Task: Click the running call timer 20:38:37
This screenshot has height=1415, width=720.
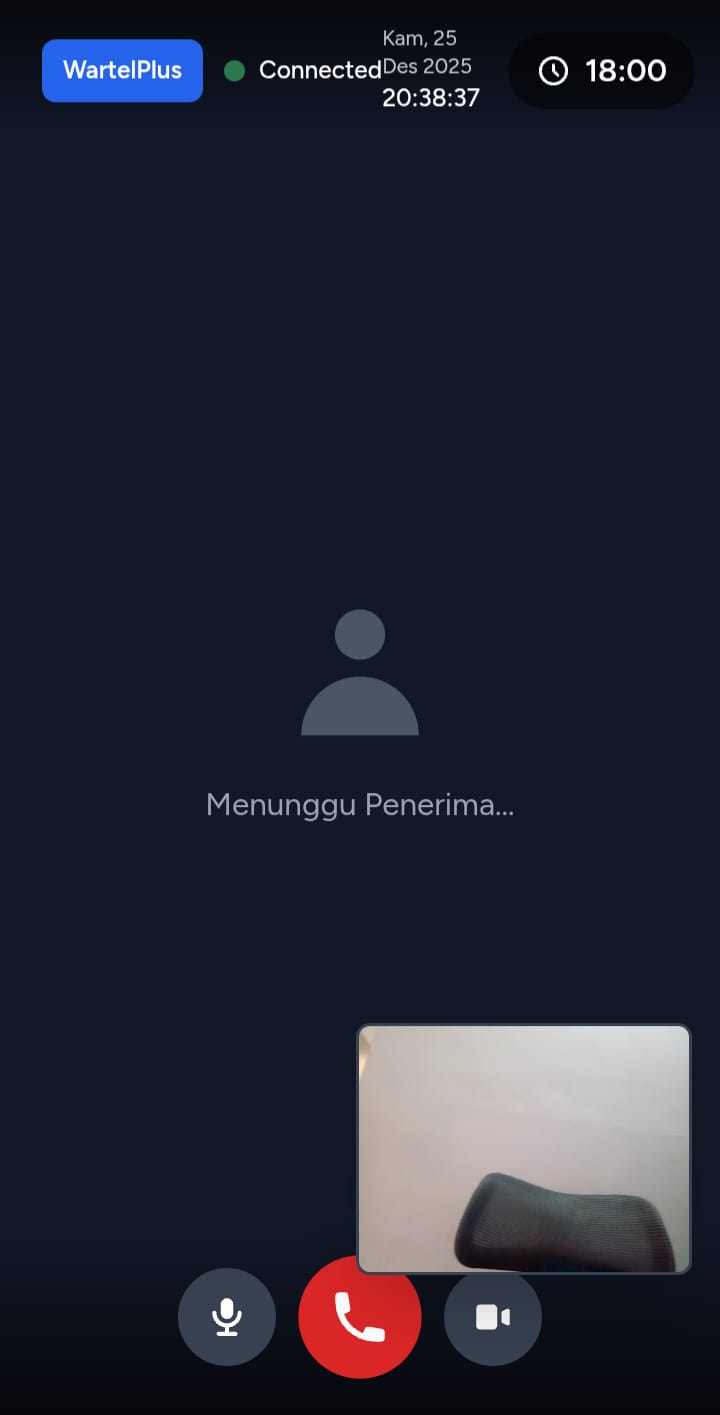Action: (430, 98)
